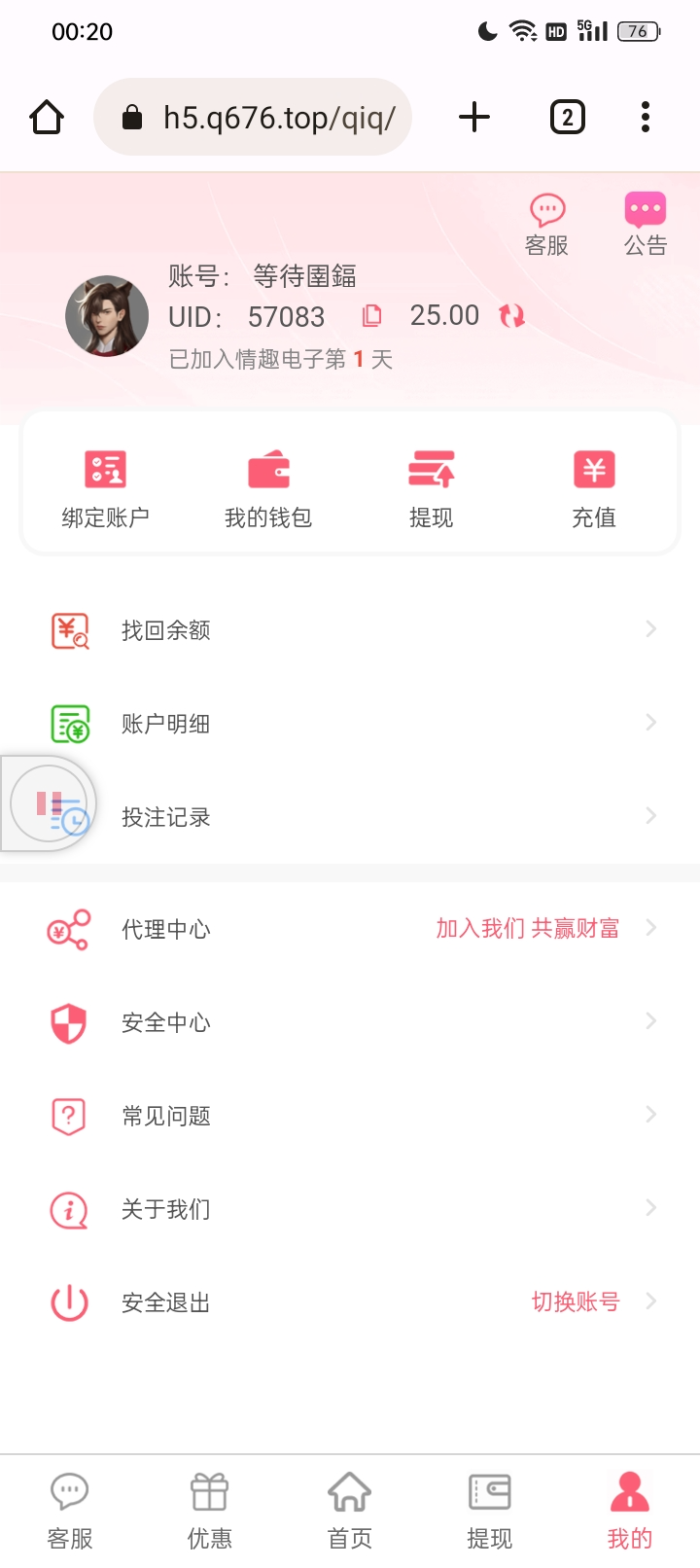Image resolution: width=700 pixels, height=1568 pixels.
Task: Tap the floating assistive ball on the left
Action: [47, 803]
